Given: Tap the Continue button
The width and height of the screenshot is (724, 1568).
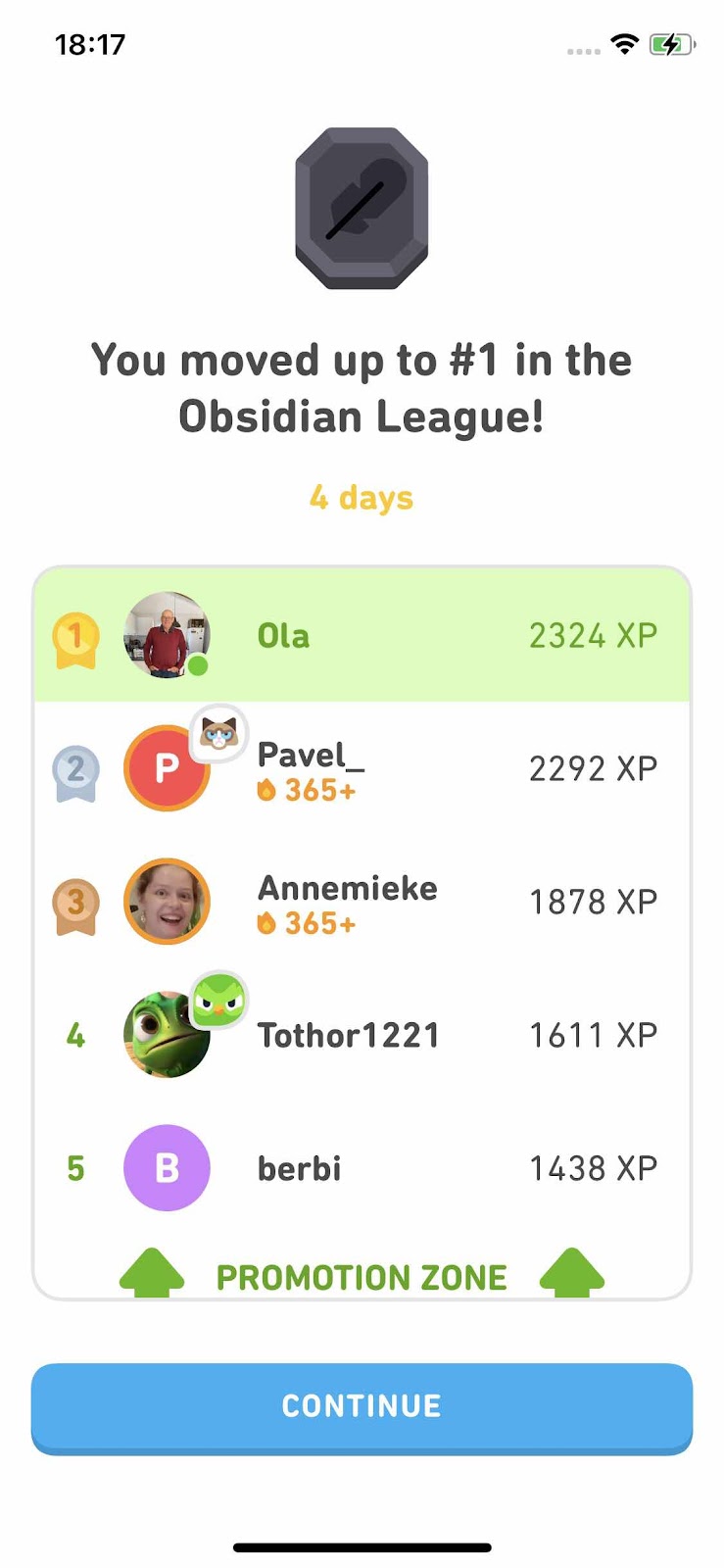Looking at the screenshot, I should [x=362, y=1407].
